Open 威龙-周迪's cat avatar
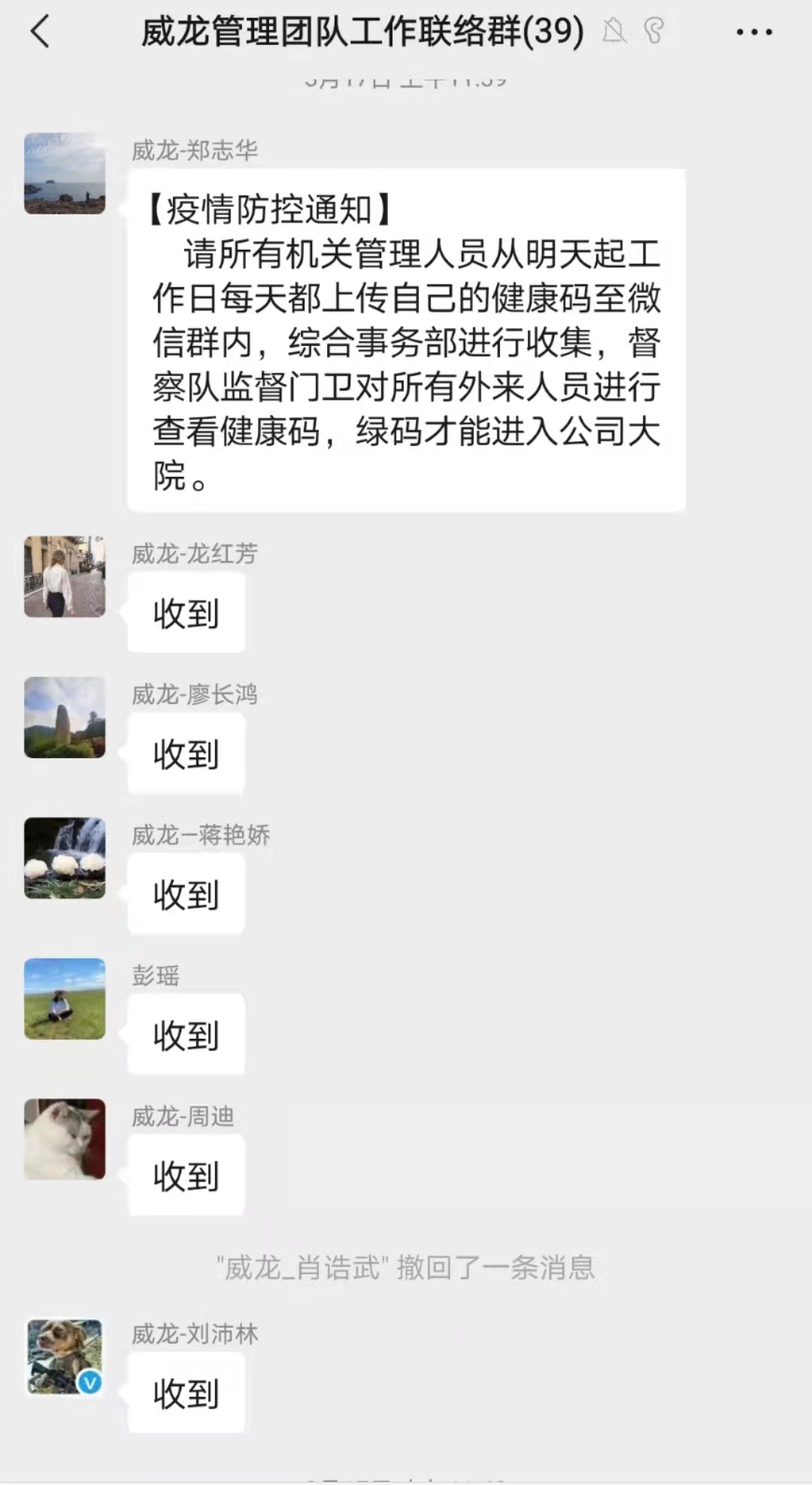The height and width of the screenshot is (1485, 812). pos(65,1139)
